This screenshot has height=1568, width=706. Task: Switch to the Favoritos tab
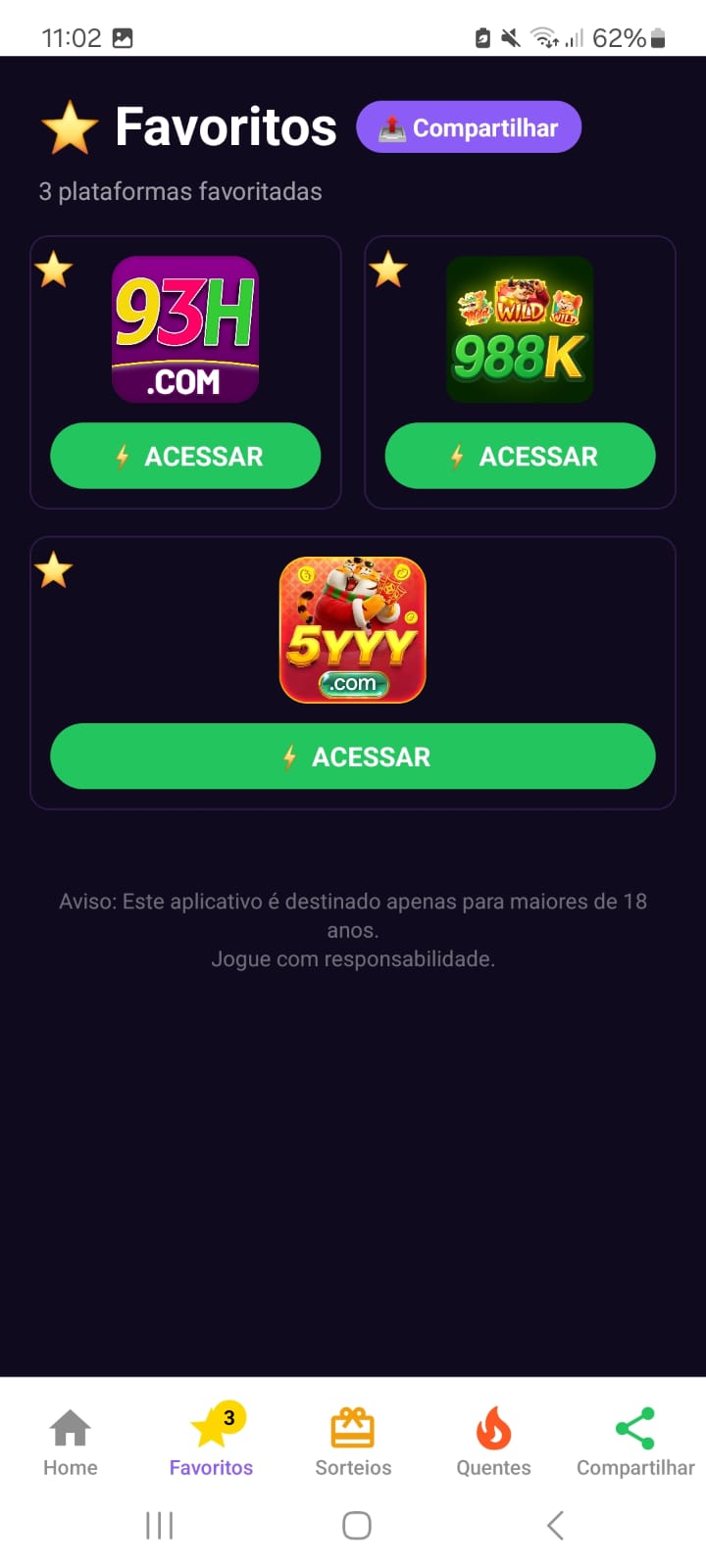point(211,1441)
